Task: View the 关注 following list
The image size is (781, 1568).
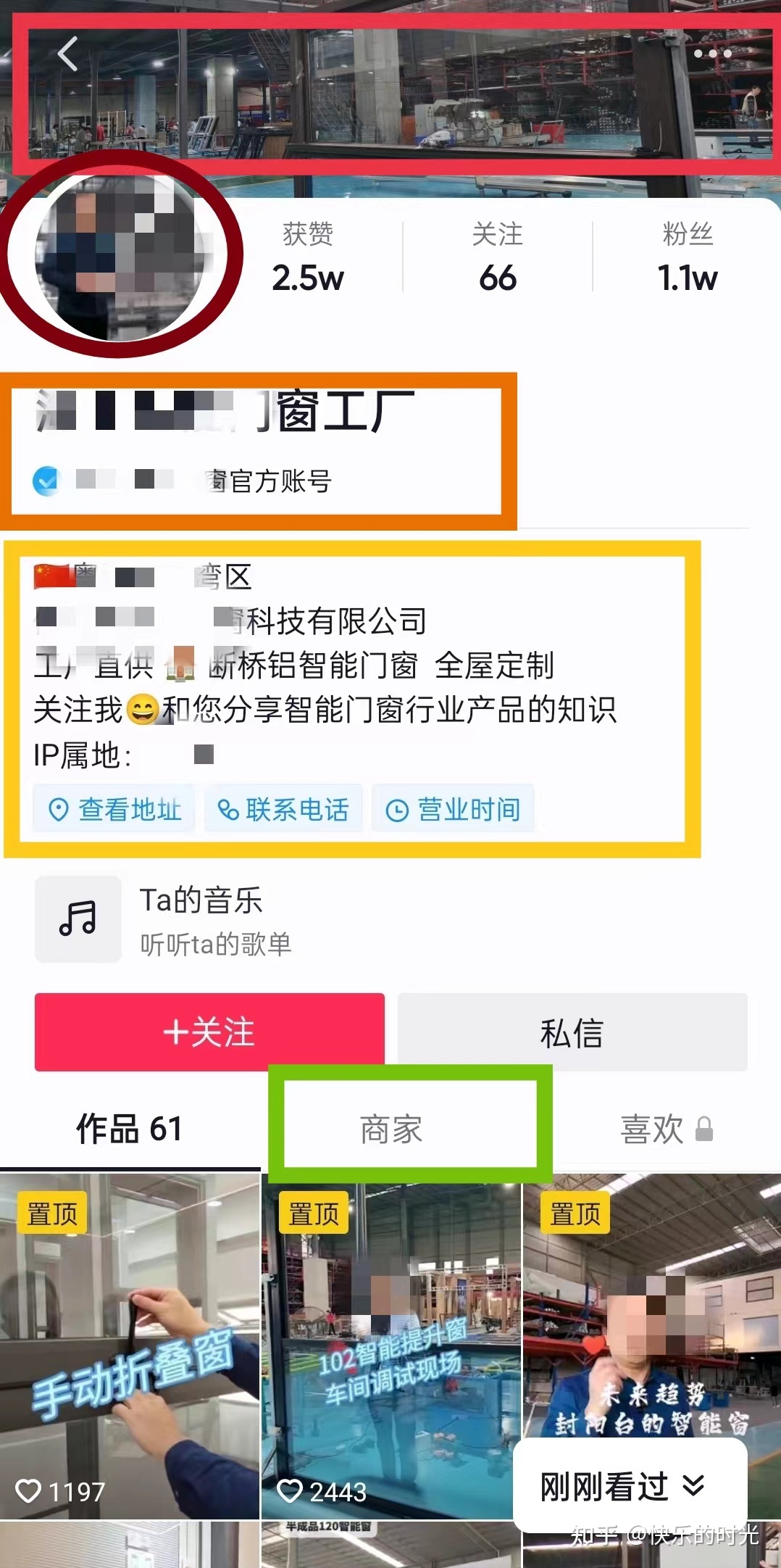Action: (x=498, y=258)
